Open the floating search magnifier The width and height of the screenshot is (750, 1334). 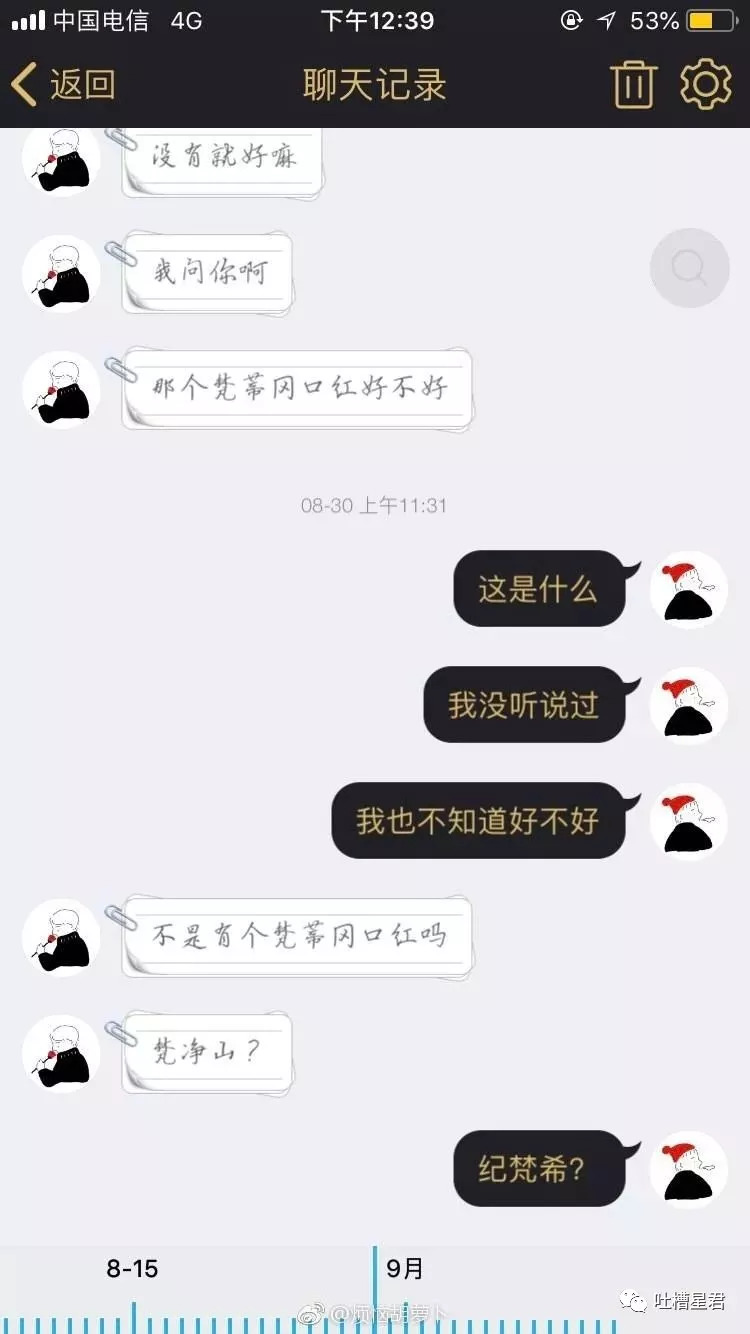pos(689,267)
